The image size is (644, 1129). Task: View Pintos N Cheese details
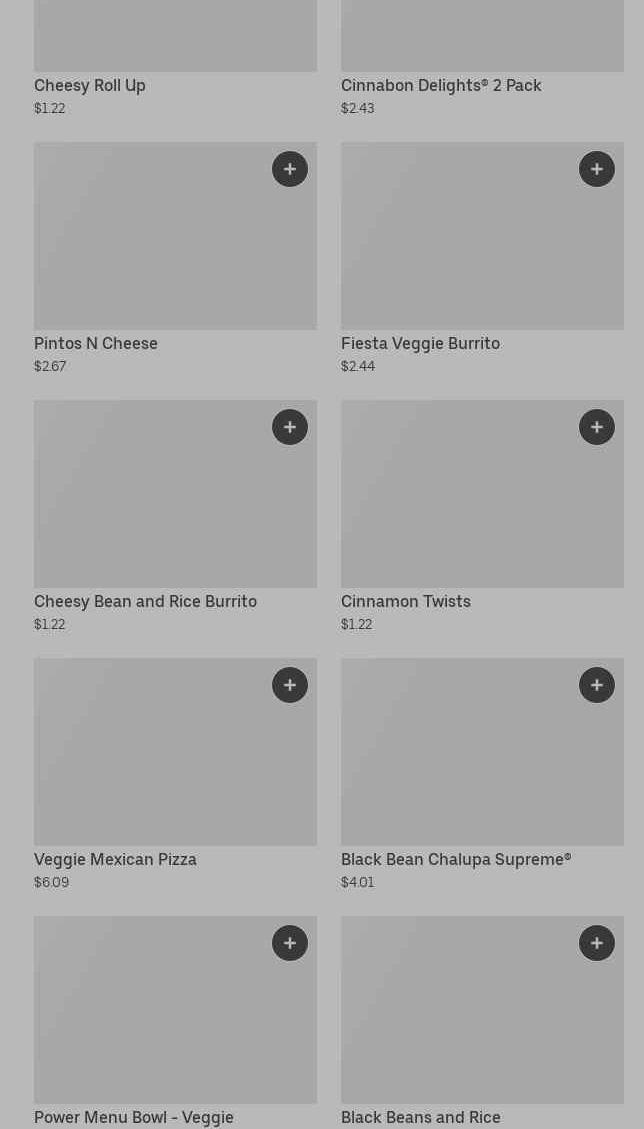pyautogui.click(x=96, y=344)
